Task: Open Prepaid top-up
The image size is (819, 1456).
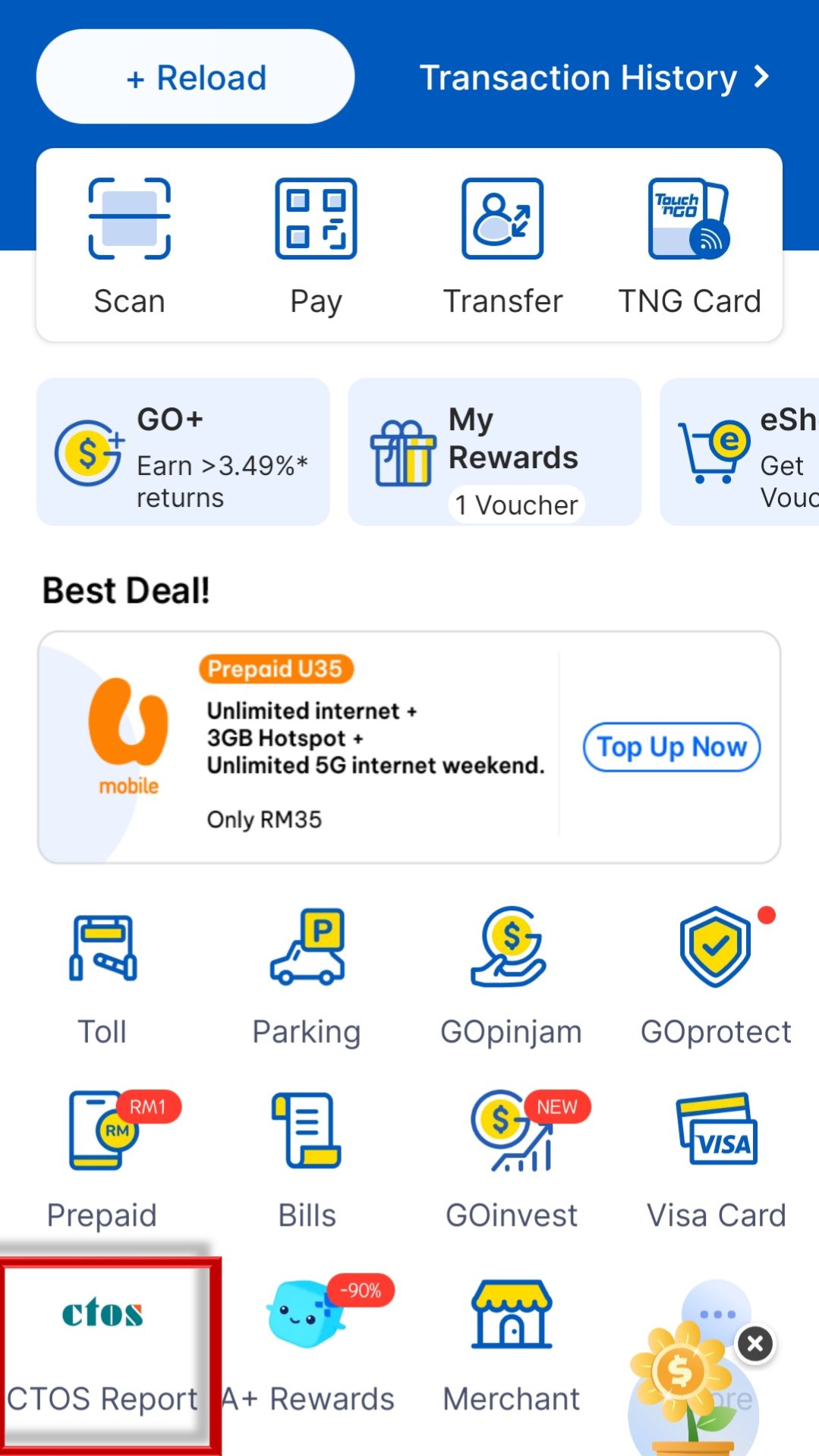Action: click(102, 1159)
